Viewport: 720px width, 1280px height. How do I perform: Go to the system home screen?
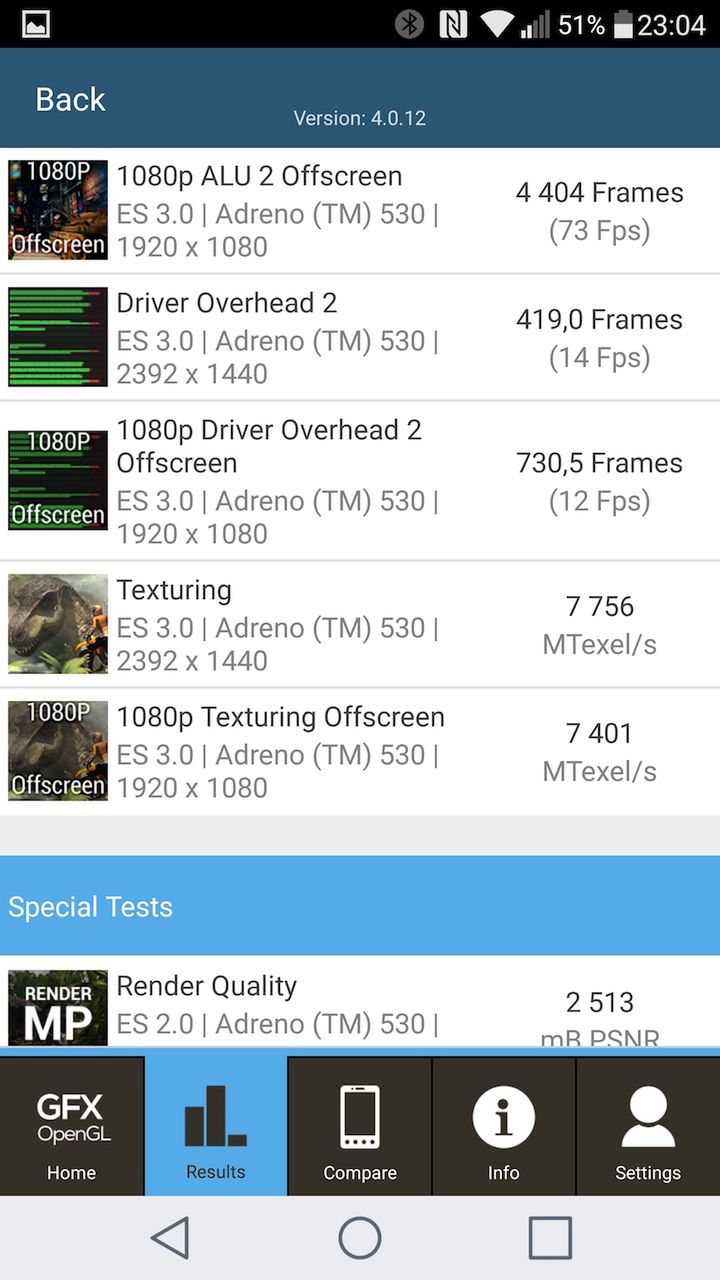[360, 1238]
